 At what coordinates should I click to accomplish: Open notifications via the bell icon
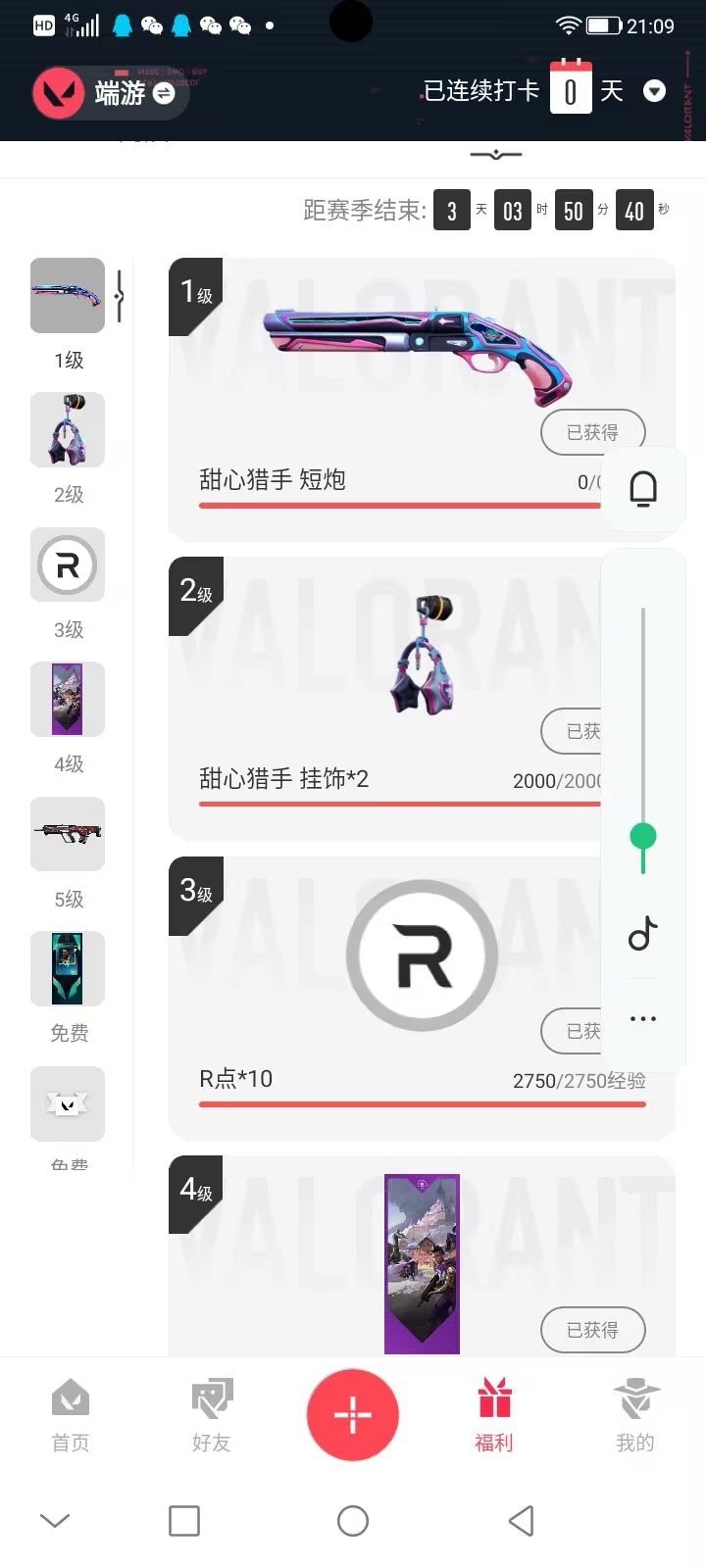tap(643, 488)
